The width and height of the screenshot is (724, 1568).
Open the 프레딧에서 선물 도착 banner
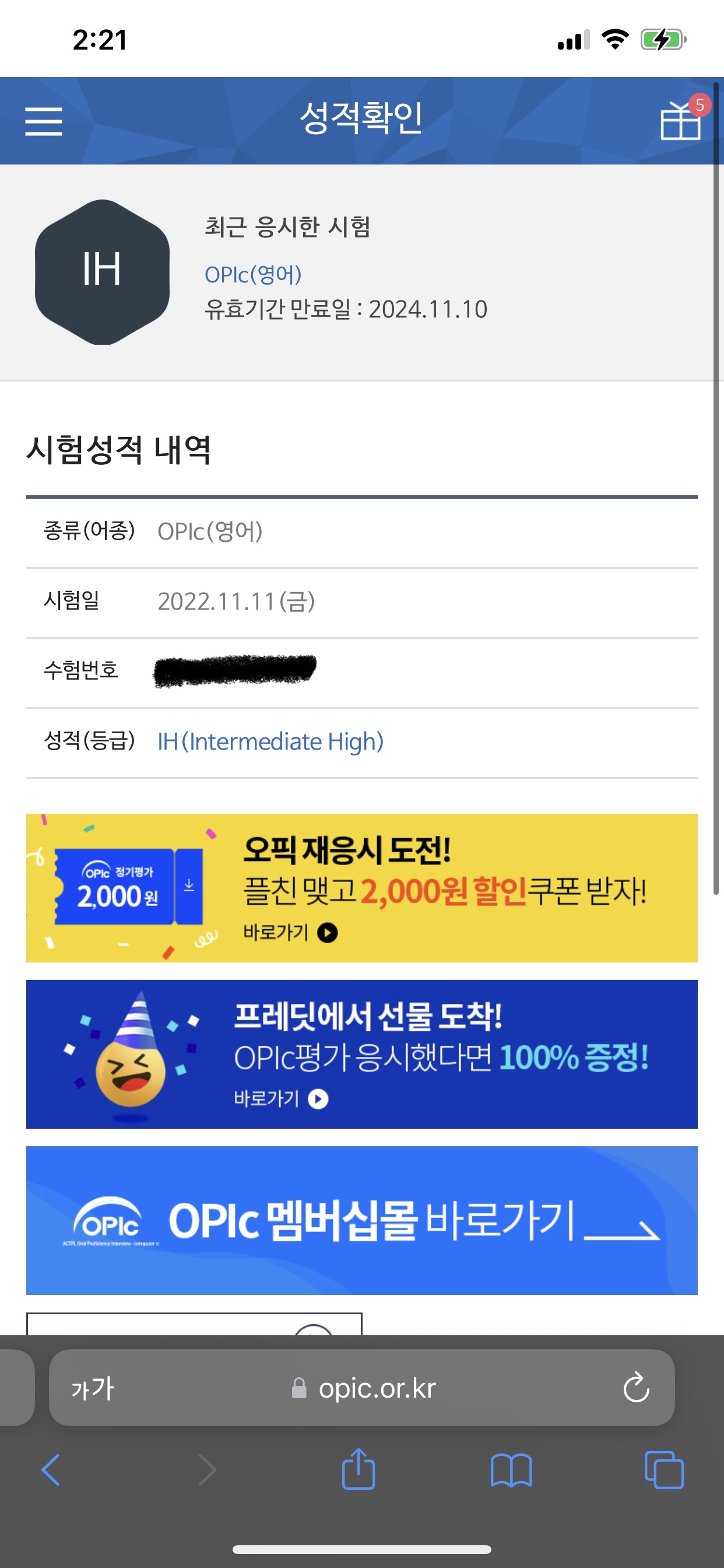(x=362, y=1054)
